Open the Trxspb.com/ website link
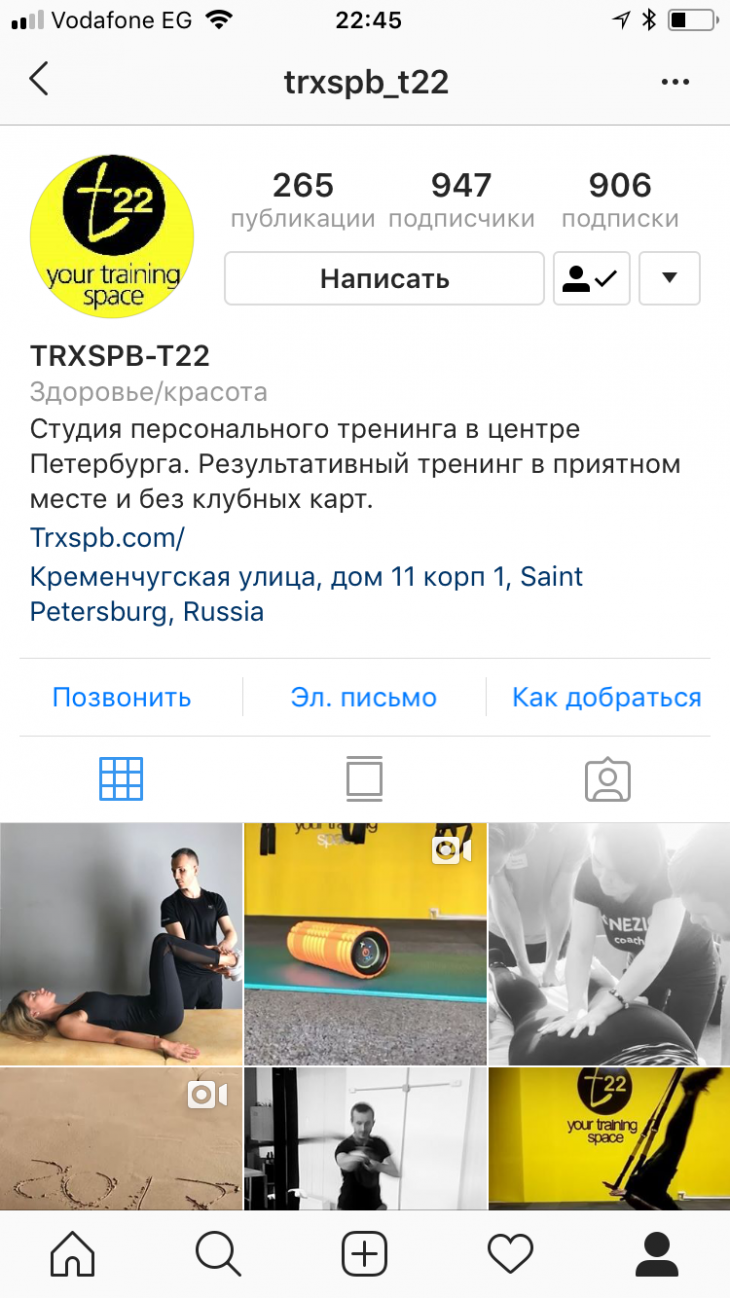 point(107,537)
